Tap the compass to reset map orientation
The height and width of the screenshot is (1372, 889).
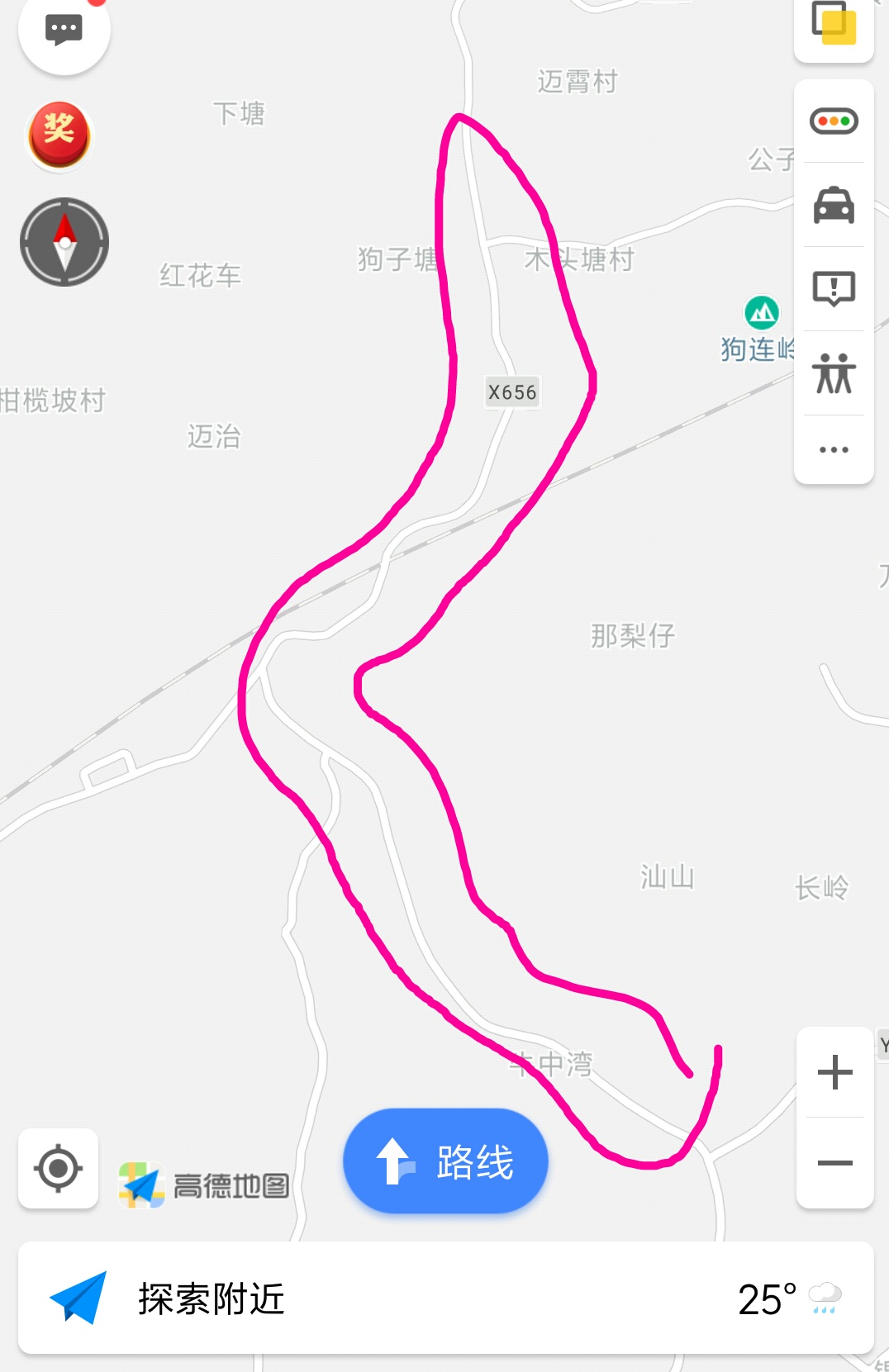[x=64, y=242]
